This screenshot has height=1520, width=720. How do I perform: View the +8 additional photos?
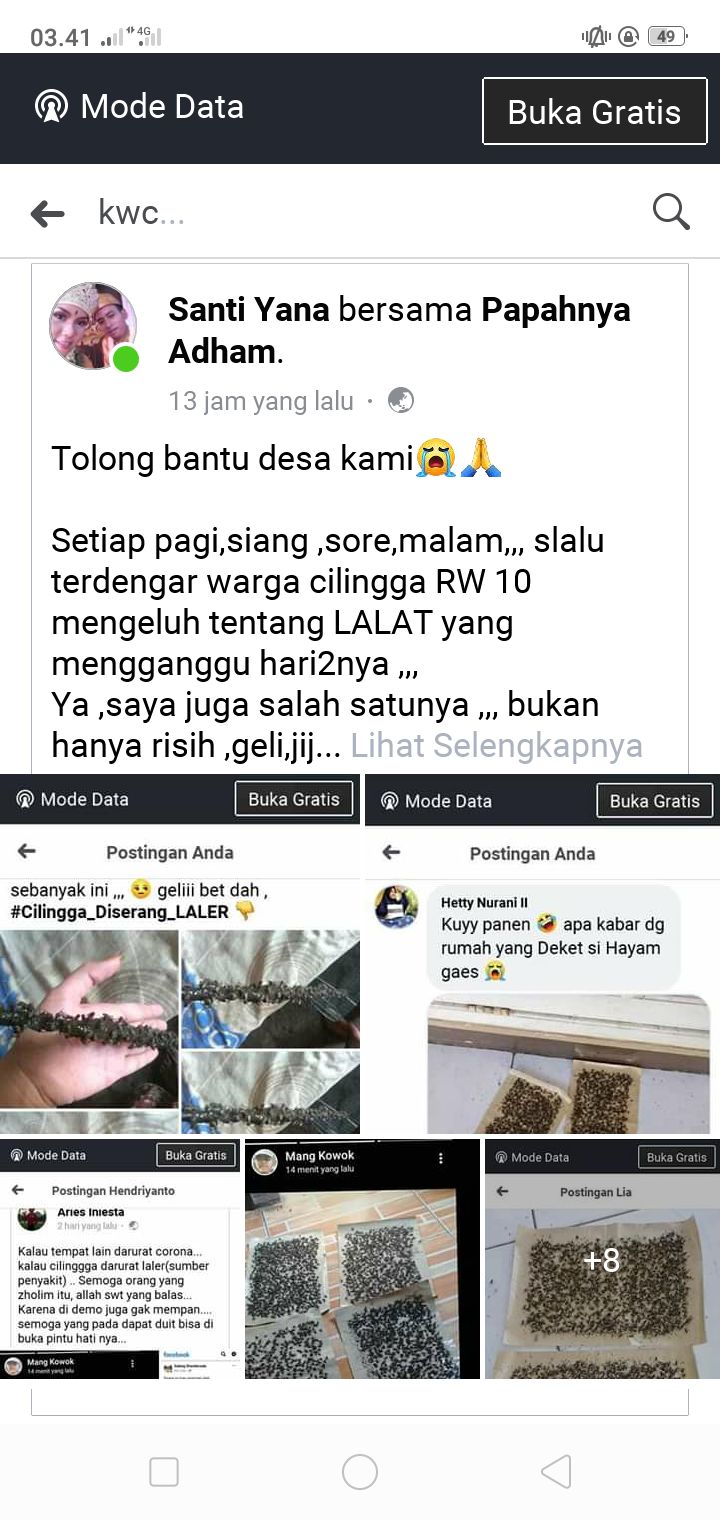(601, 1260)
